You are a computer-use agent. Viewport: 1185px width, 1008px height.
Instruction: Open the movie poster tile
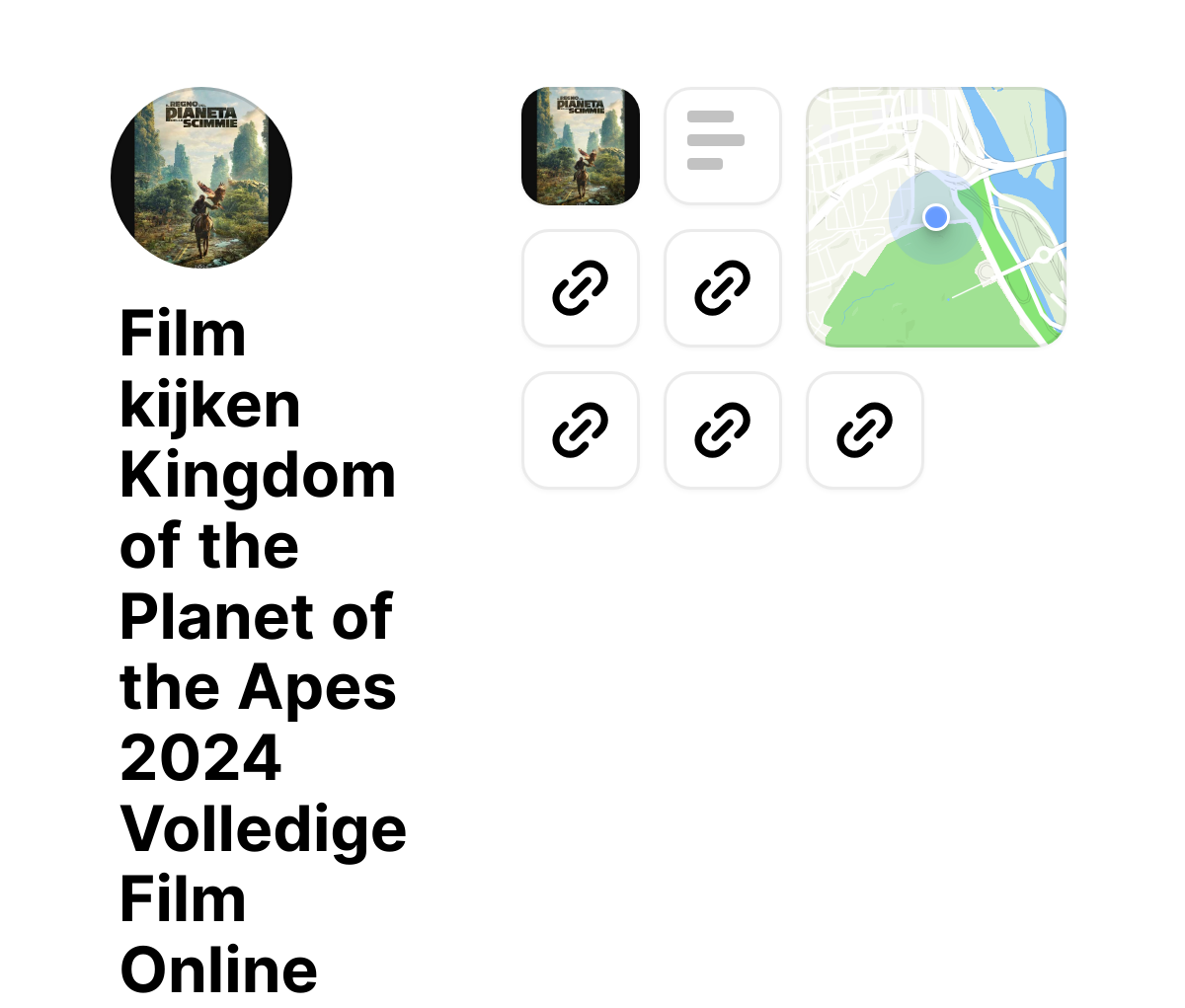pyautogui.click(x=581, y=146)
